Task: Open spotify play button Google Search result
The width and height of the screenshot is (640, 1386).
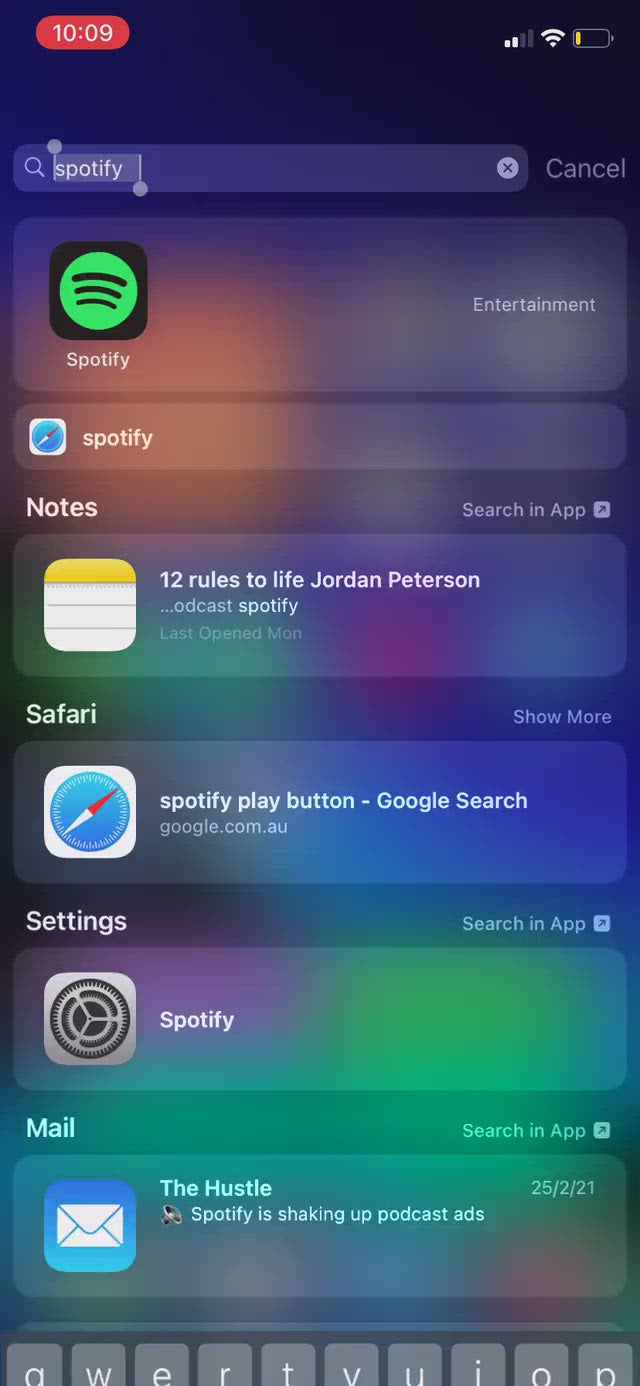Action: [x=320, y=812]
